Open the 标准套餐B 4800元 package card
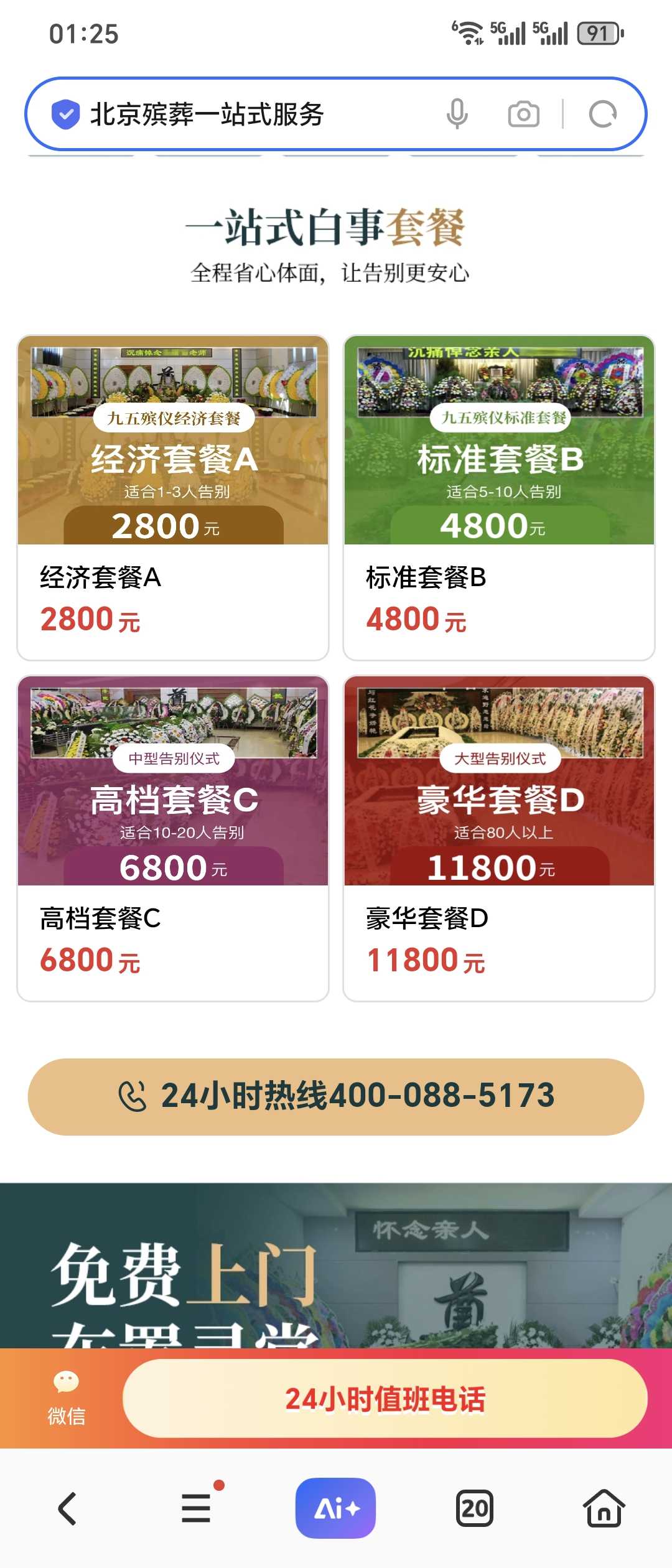This screenshot has width=672, height=1568. pyautogui.click(x=499, y=498)
